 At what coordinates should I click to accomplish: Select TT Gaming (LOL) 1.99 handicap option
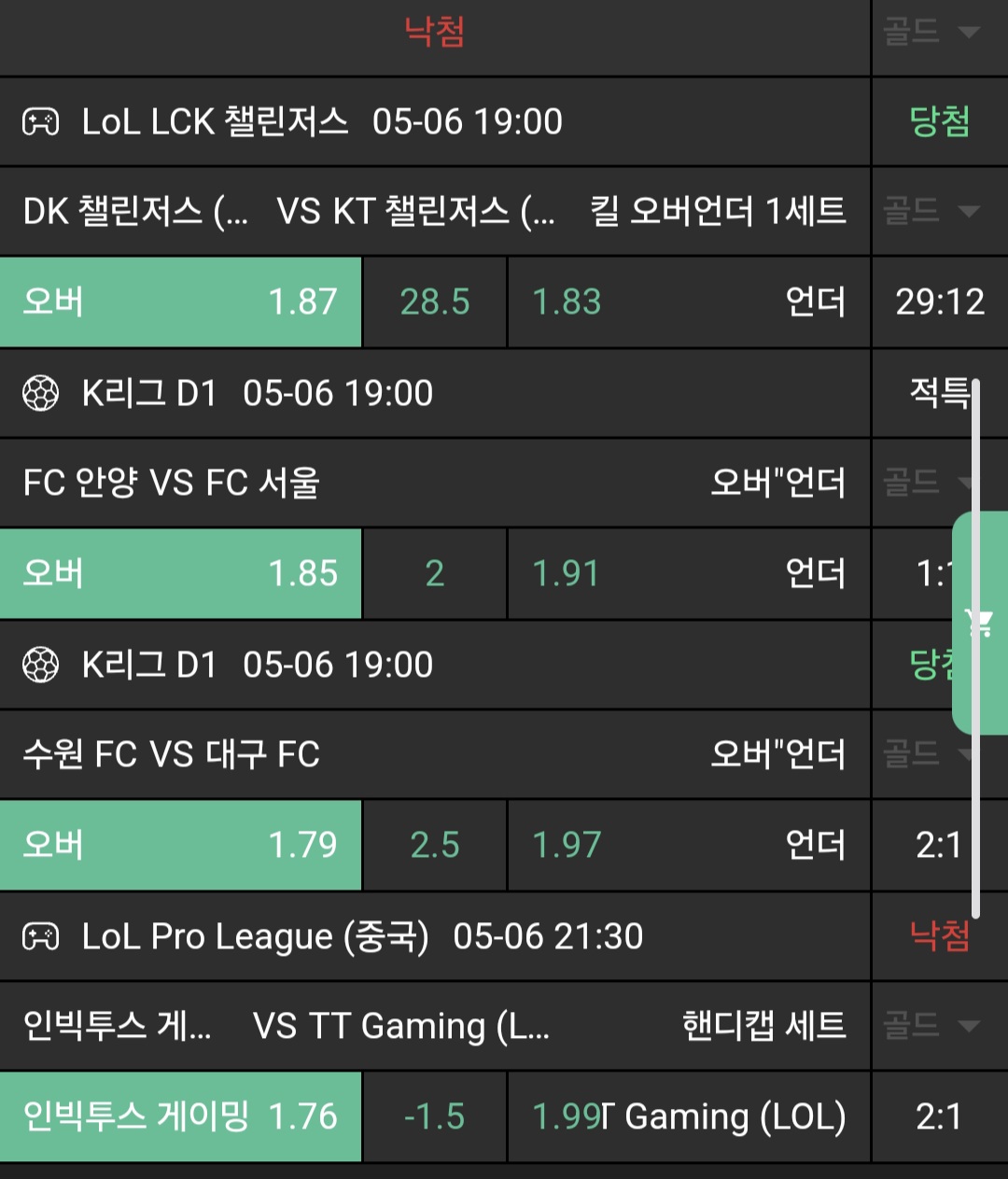pos(689,1116)
